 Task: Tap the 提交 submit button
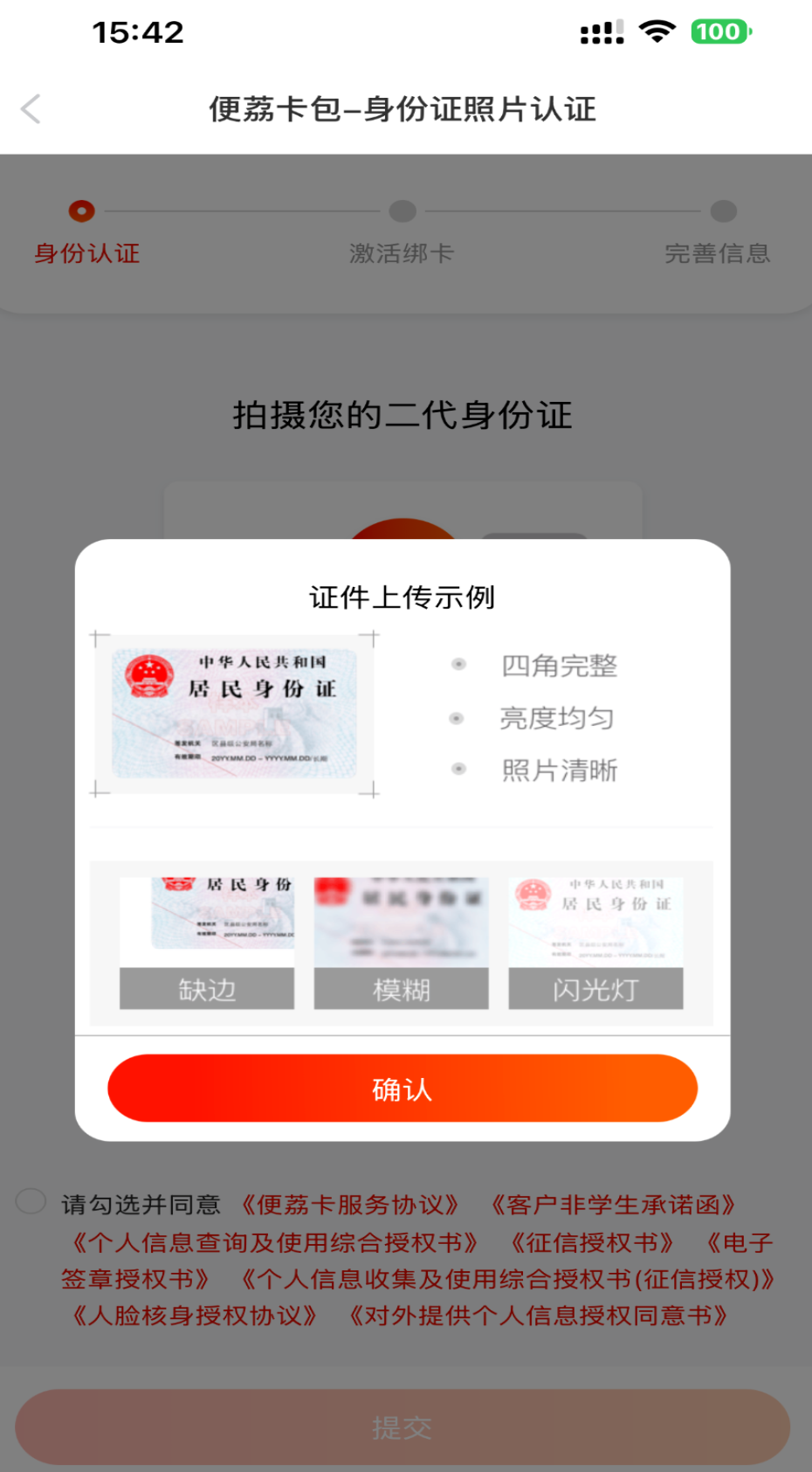point(403,1427)
